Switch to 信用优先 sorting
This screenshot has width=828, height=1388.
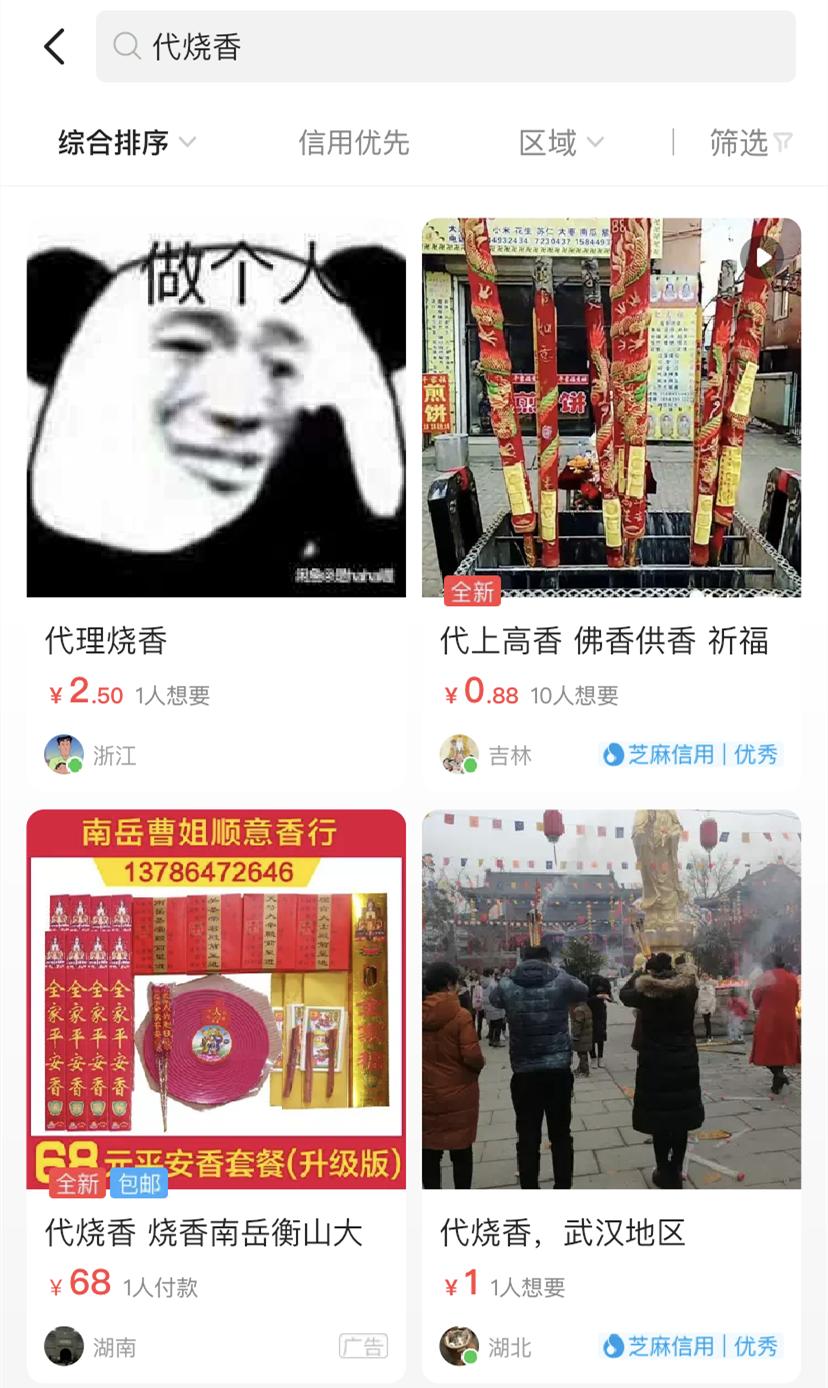[x=355, y=143]
